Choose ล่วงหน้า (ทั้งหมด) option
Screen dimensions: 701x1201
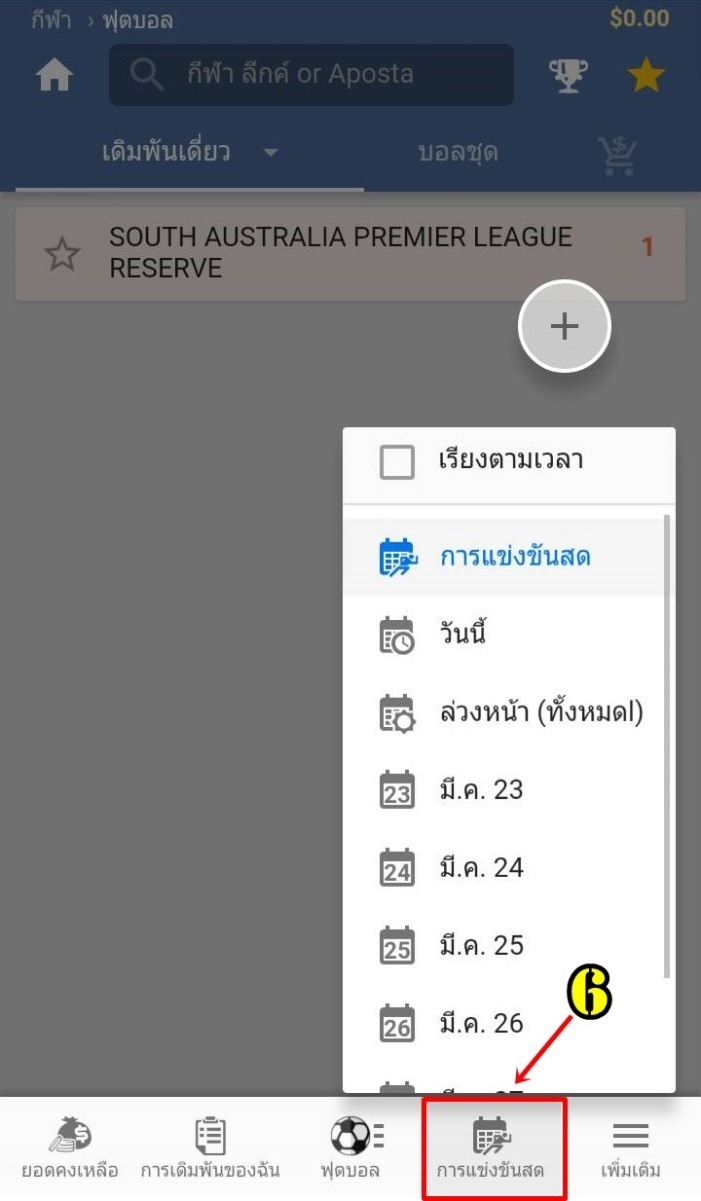coord(508,712)
